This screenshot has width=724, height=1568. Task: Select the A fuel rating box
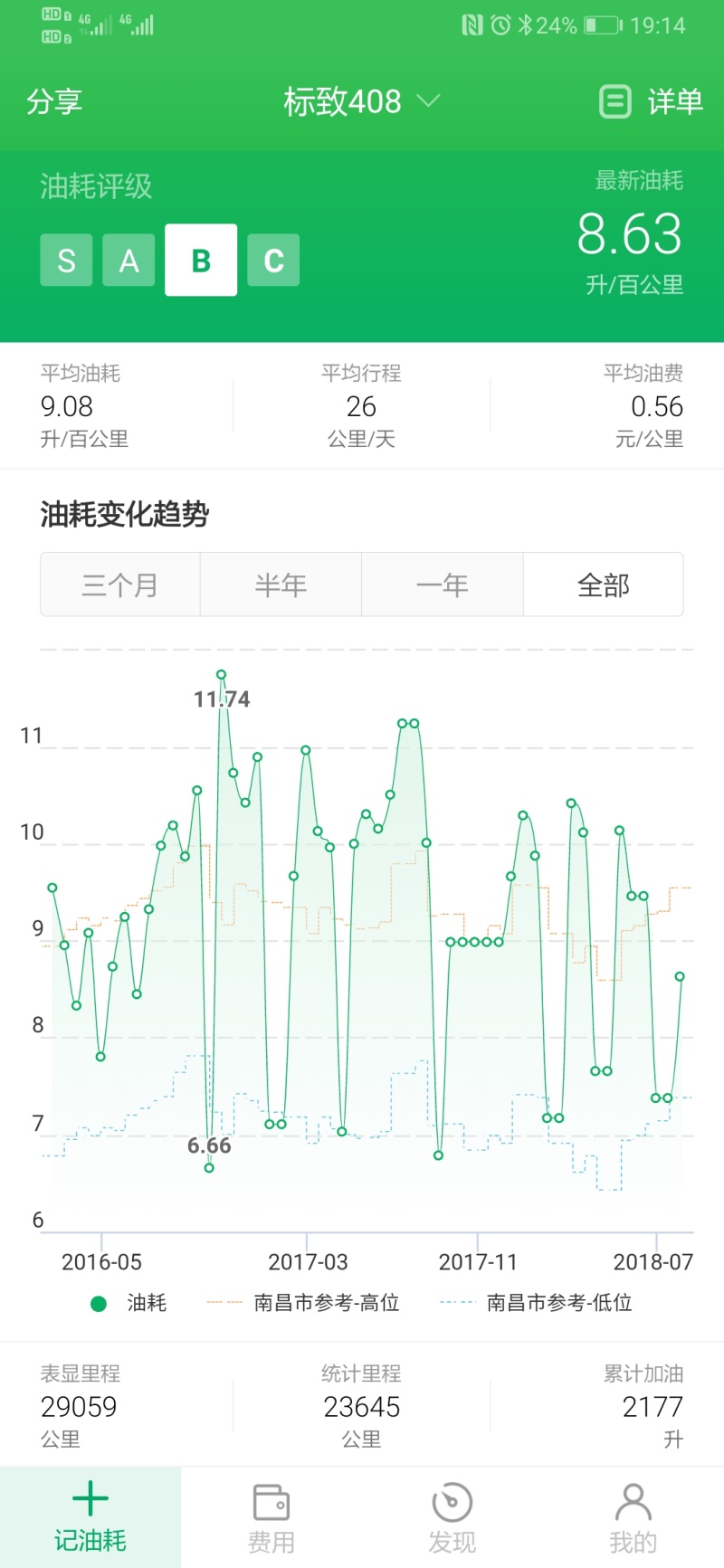coord(129,261)
